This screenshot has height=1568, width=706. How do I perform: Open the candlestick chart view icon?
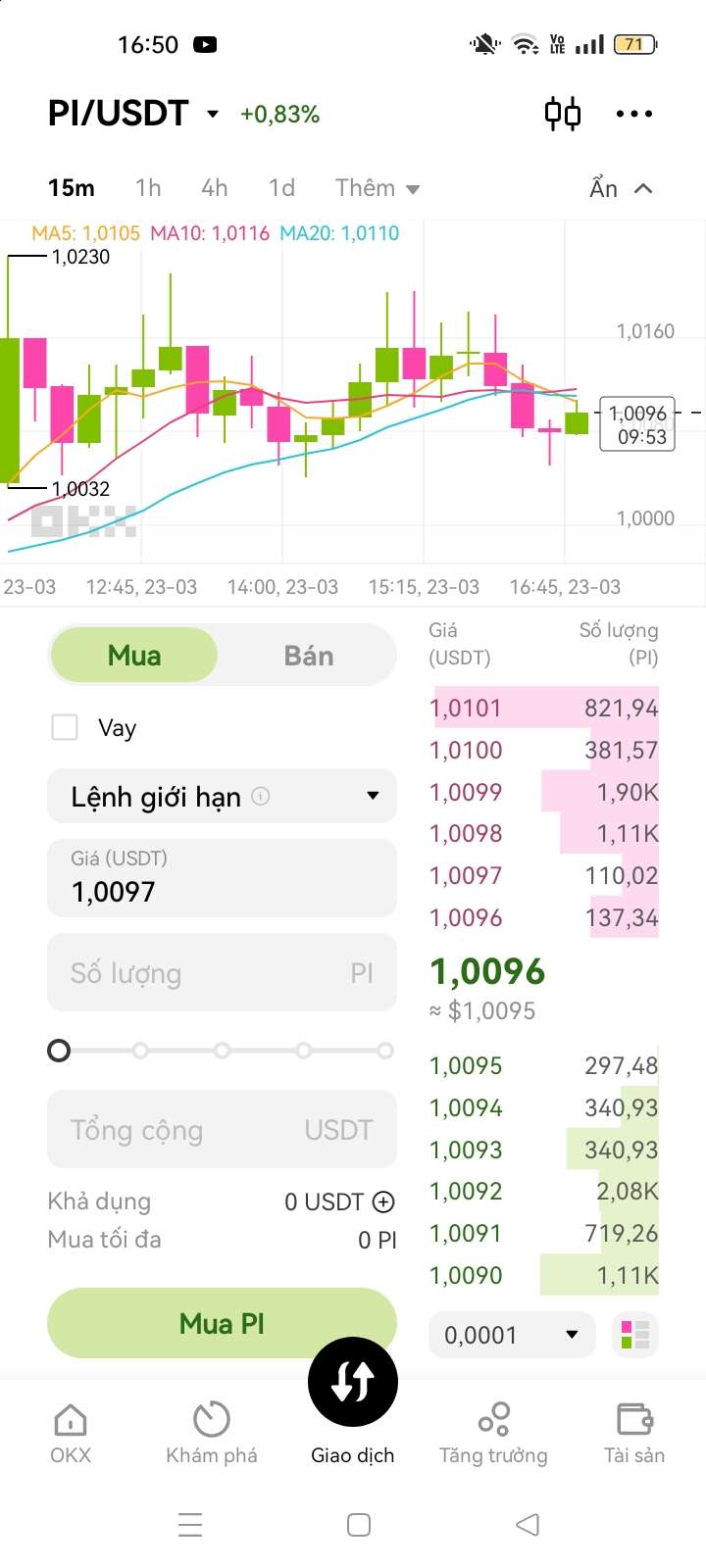(563, 114)
